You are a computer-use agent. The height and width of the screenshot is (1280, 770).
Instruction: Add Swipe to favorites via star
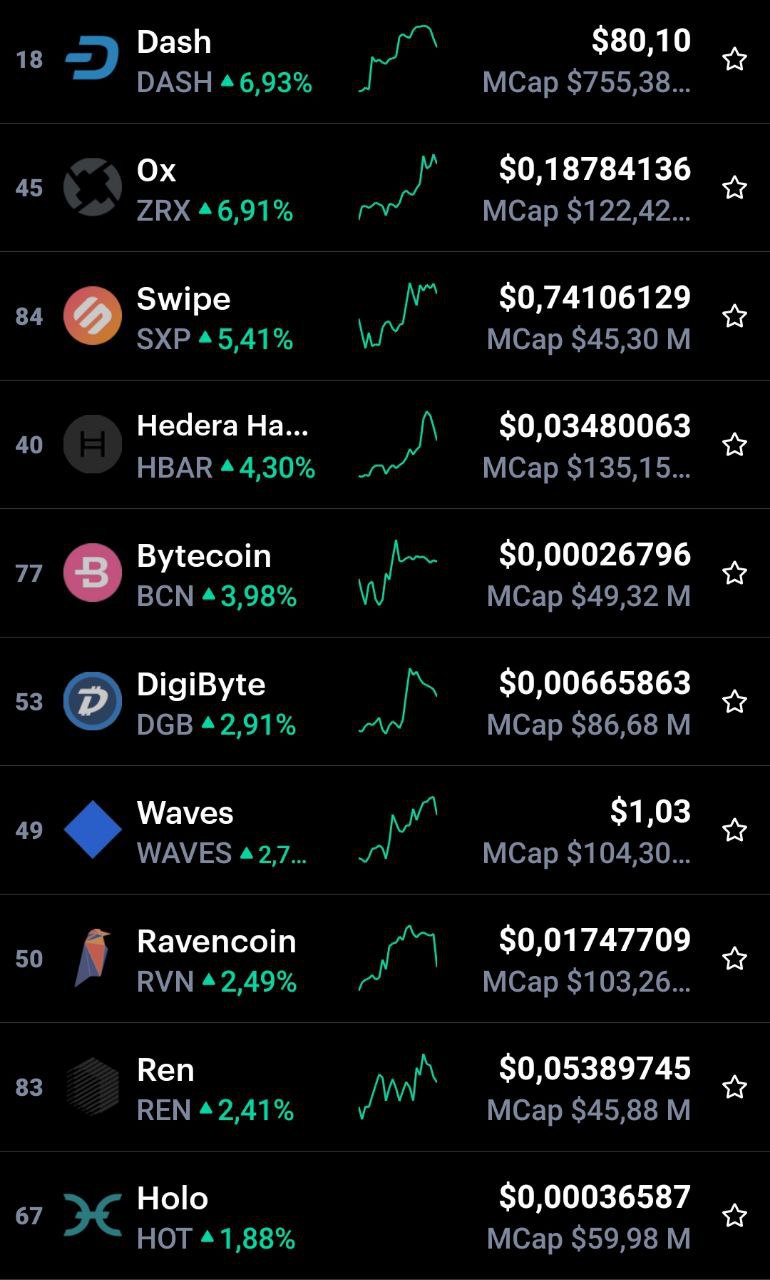[x=734, y=316]
